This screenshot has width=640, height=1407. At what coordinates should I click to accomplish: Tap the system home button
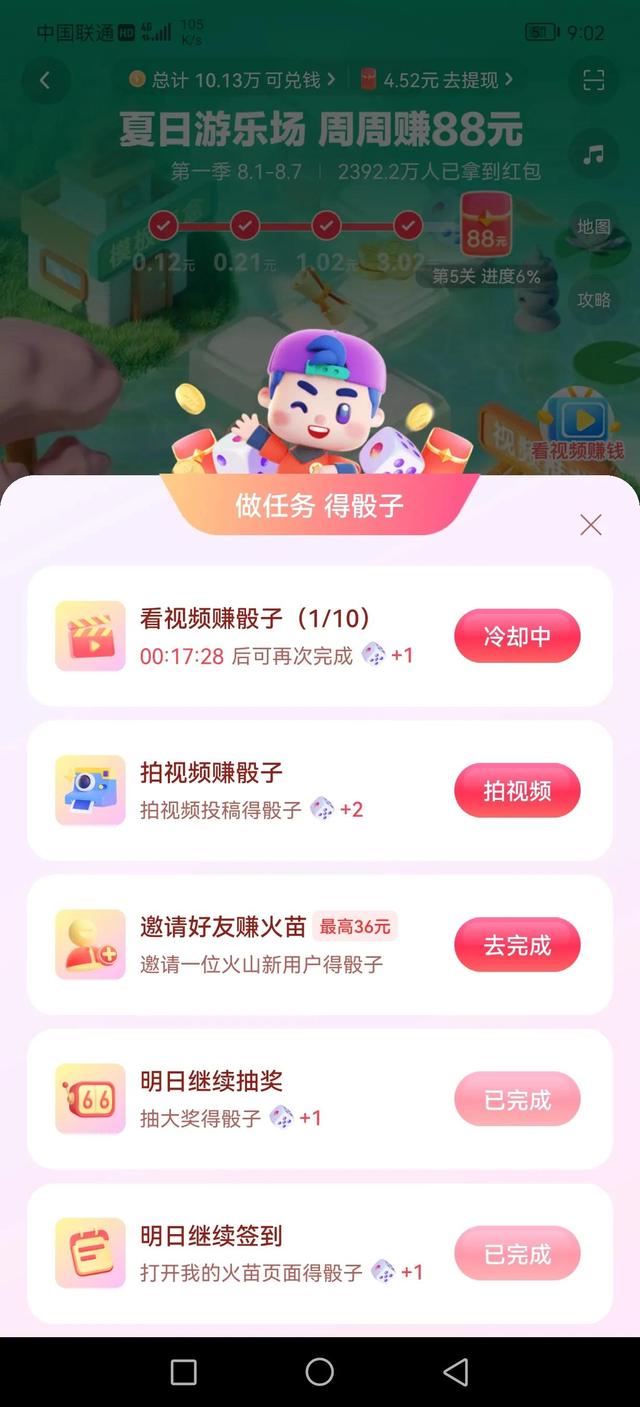tap(320, 1372)
